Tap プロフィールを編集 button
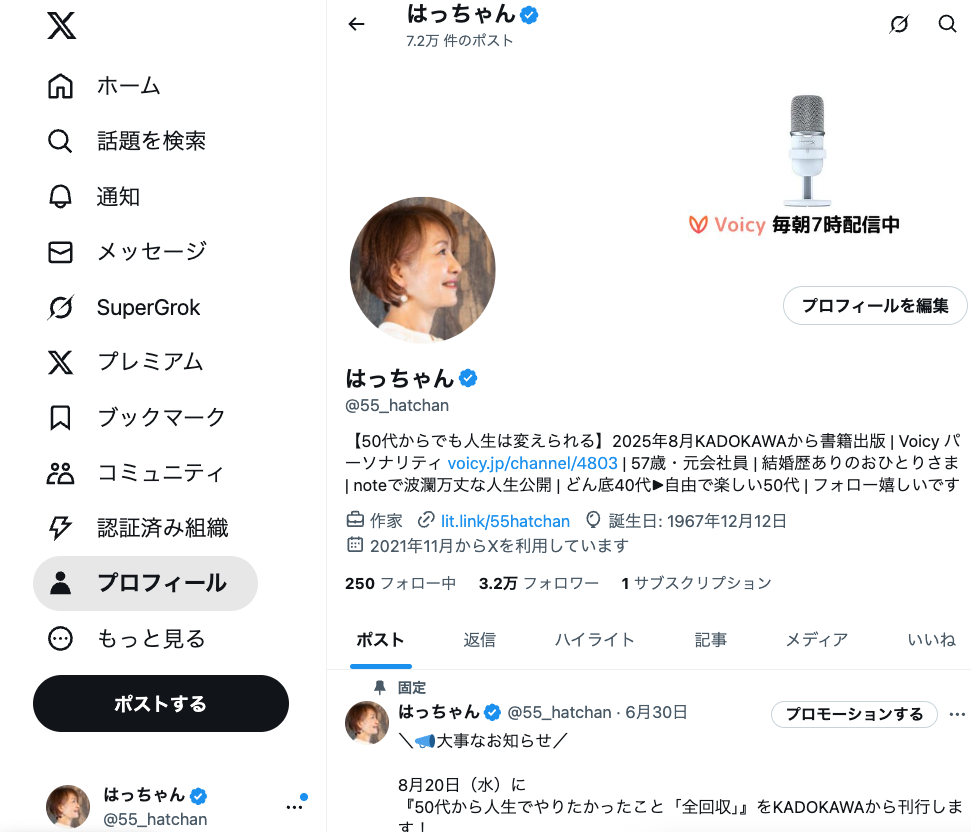 coord(875,306)
